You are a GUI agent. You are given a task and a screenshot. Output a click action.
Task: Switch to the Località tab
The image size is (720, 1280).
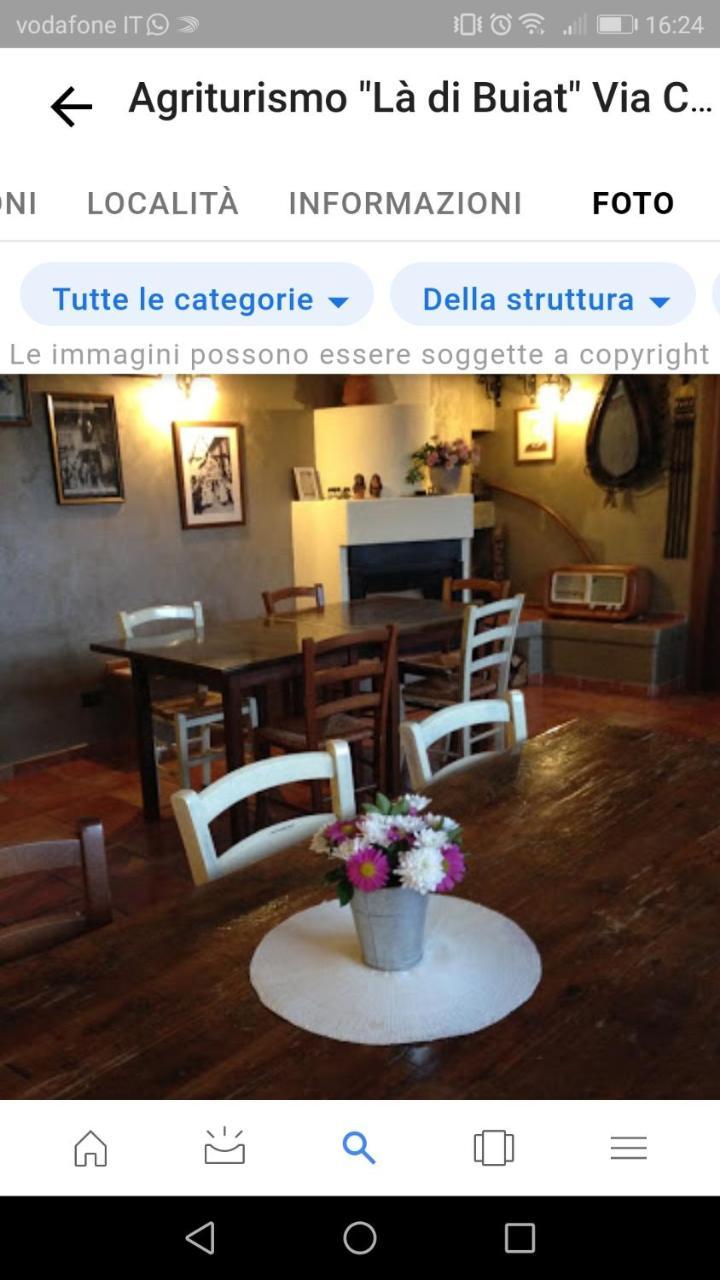[x=162, y=203]
